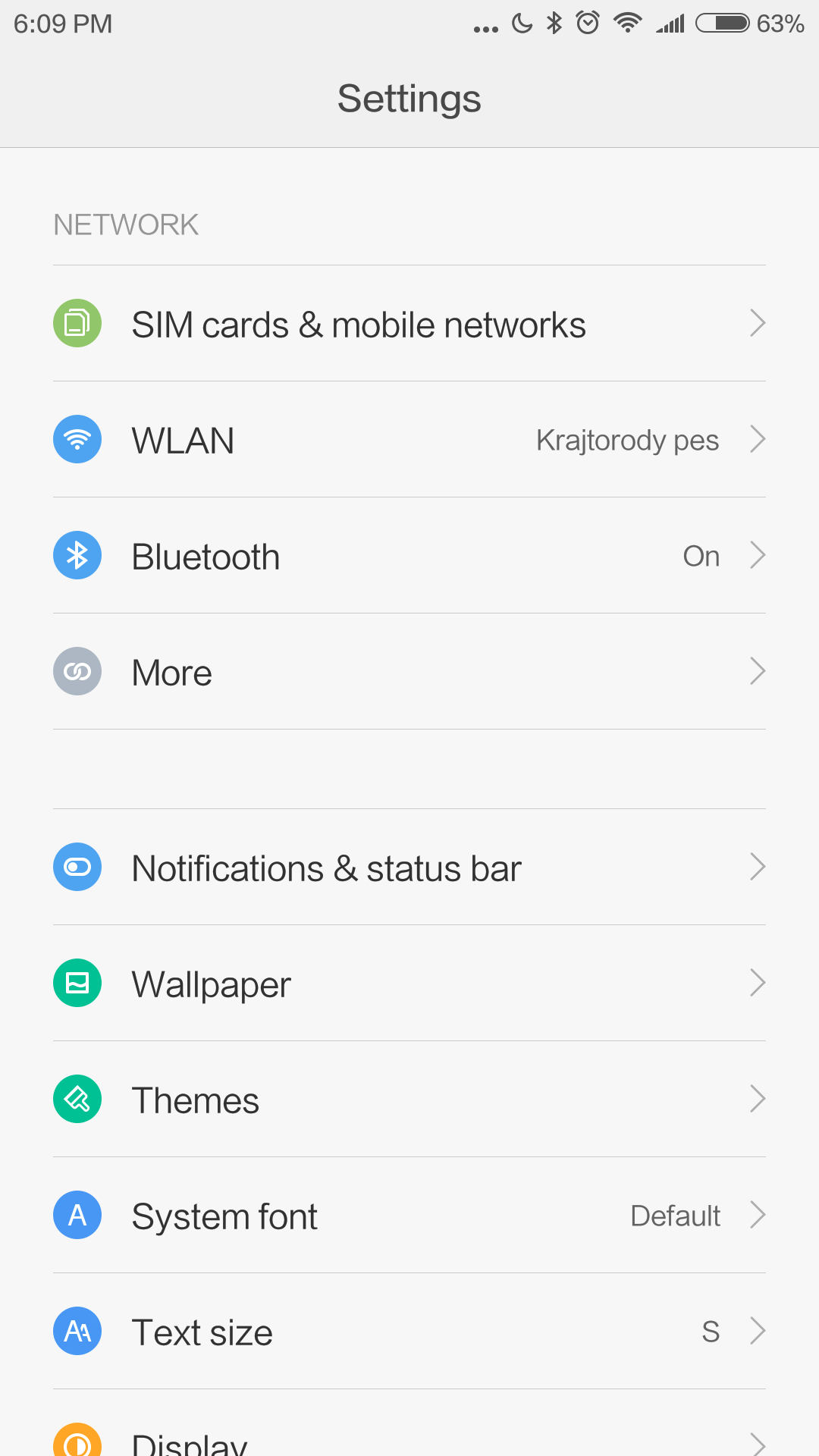Open Display settings

pyautogui.click(x=409, y=1423)
